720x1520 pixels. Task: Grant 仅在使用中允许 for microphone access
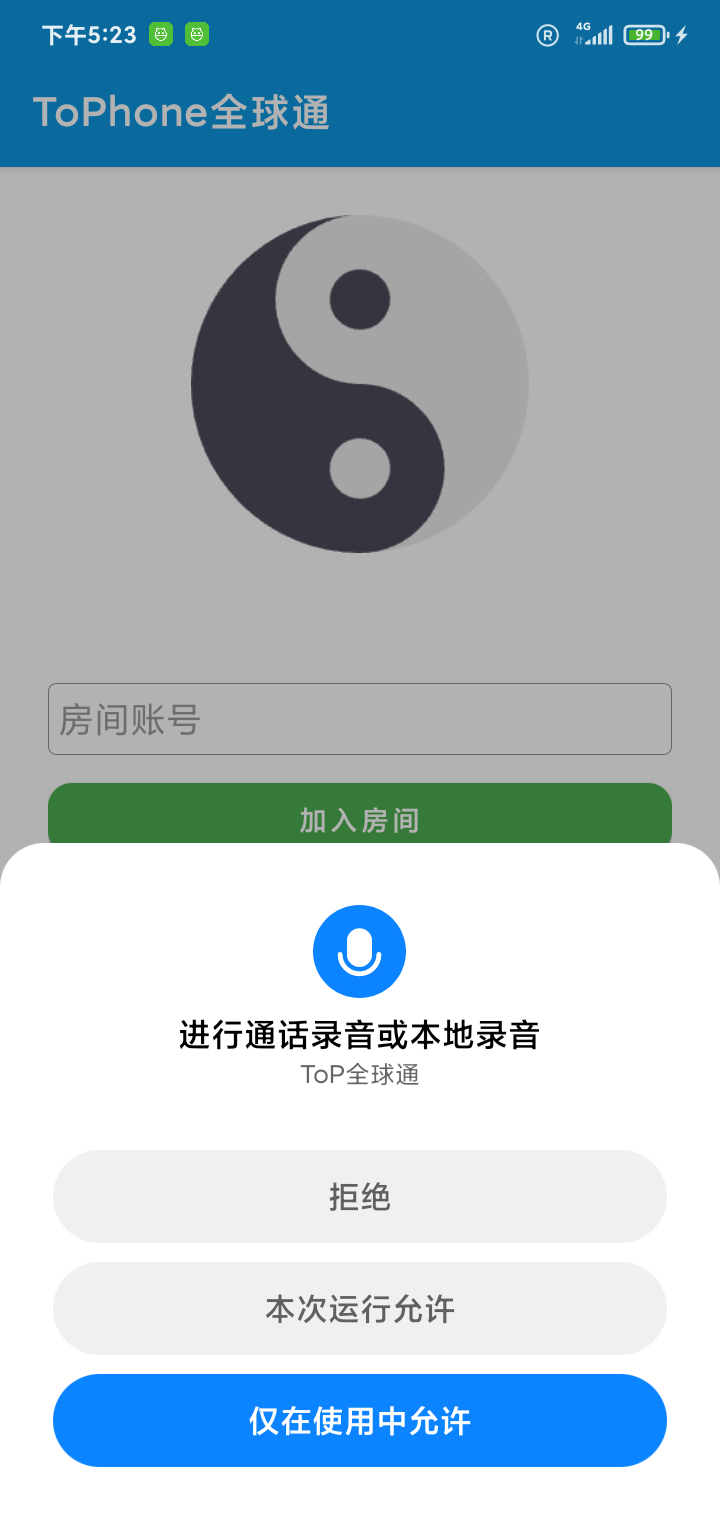click(360, 1420)
